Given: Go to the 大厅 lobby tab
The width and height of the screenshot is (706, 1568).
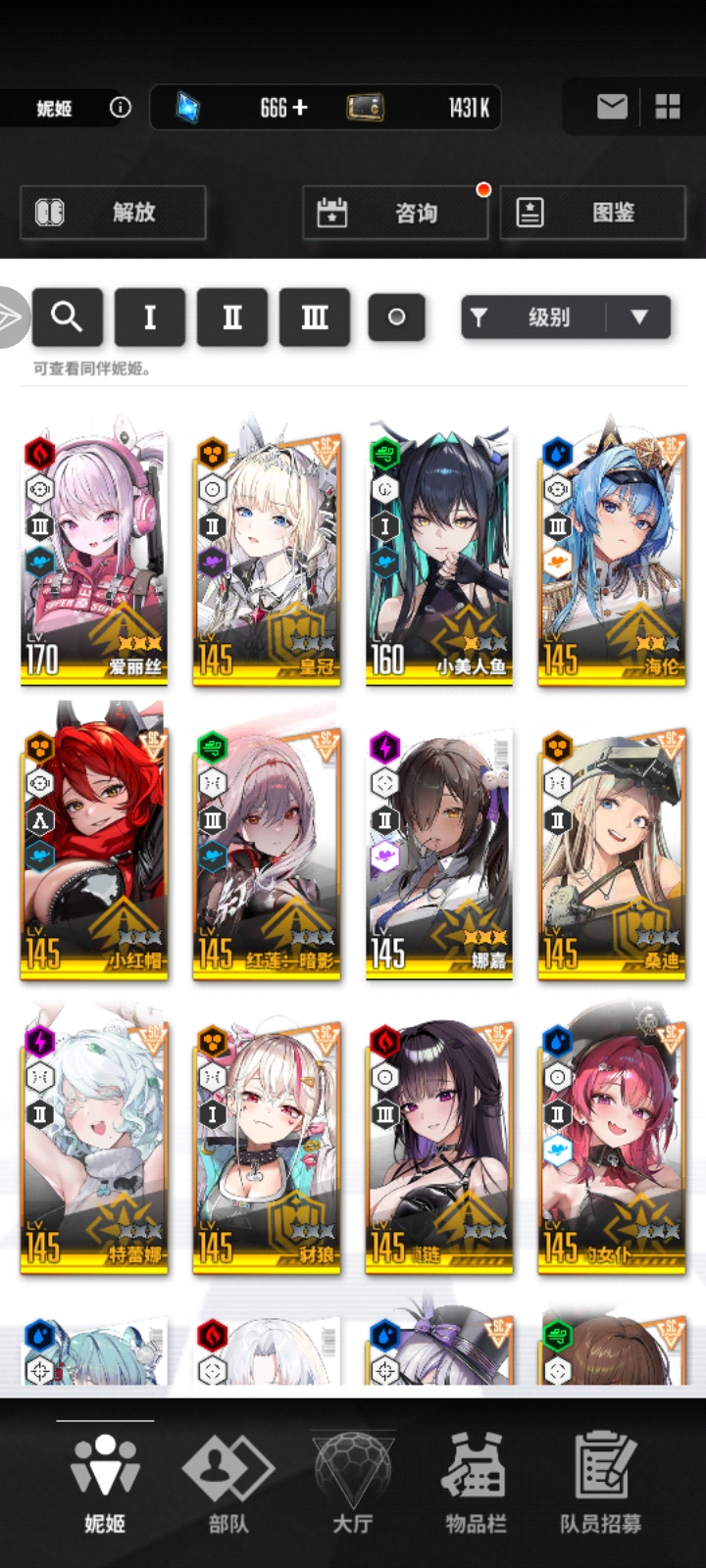Looking at the screenshot, I should [352, 1482].
